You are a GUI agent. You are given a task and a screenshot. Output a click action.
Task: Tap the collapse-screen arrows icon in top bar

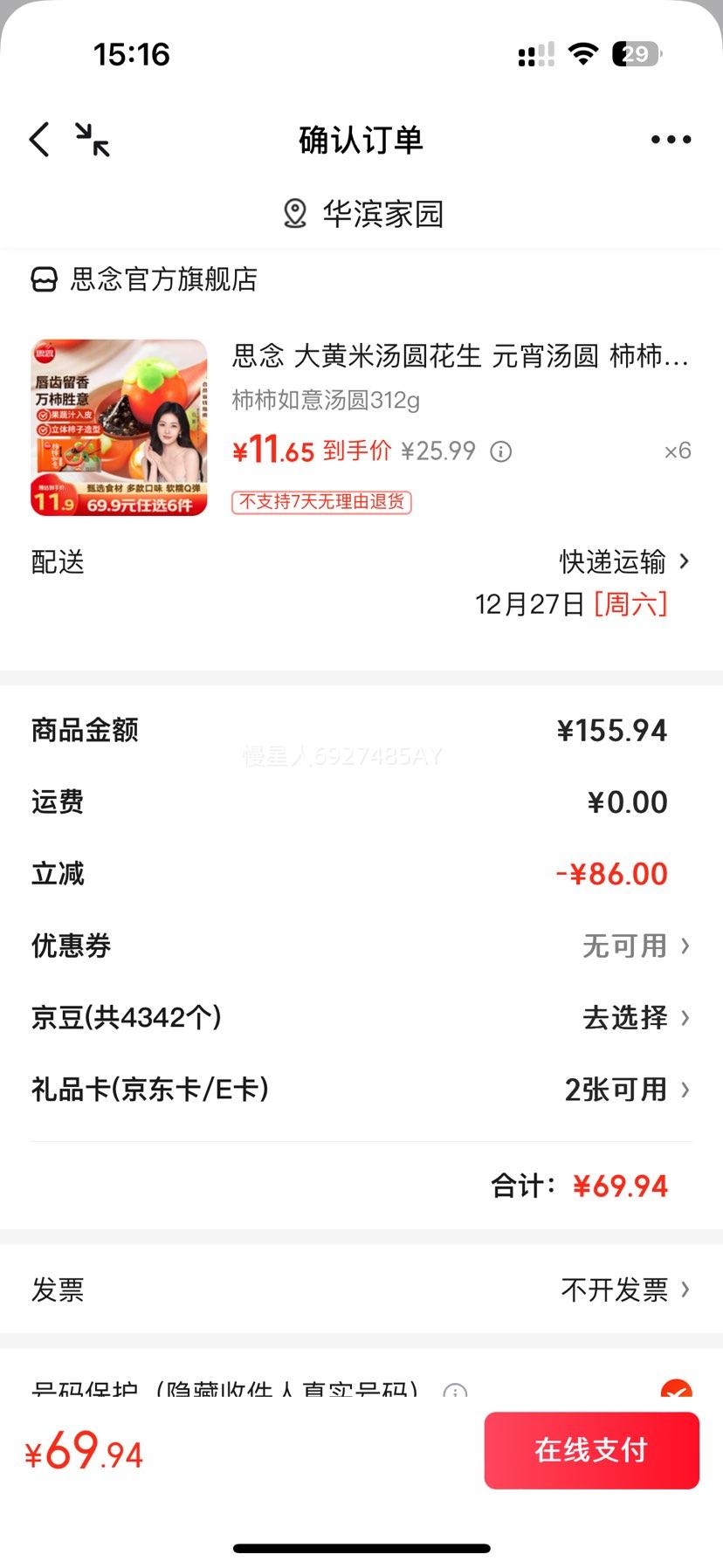point(92,140)
